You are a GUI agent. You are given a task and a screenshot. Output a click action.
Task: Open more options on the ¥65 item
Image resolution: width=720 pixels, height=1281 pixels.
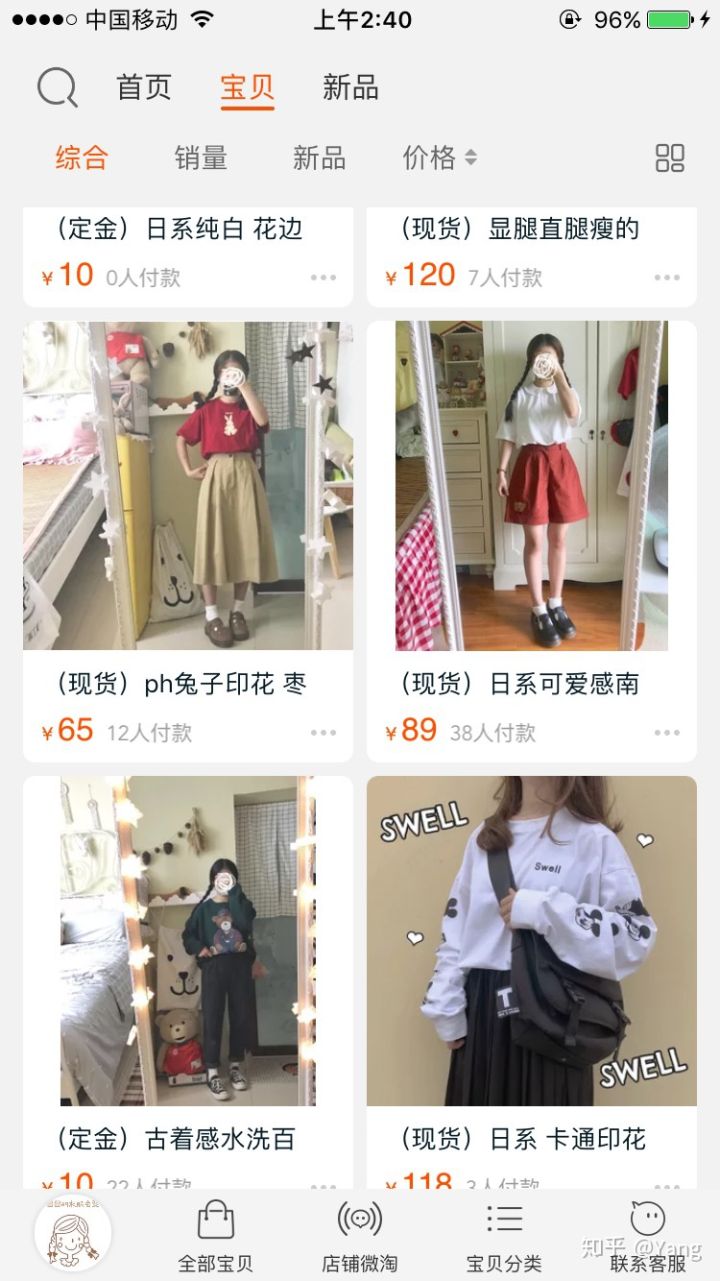(323, 732)
